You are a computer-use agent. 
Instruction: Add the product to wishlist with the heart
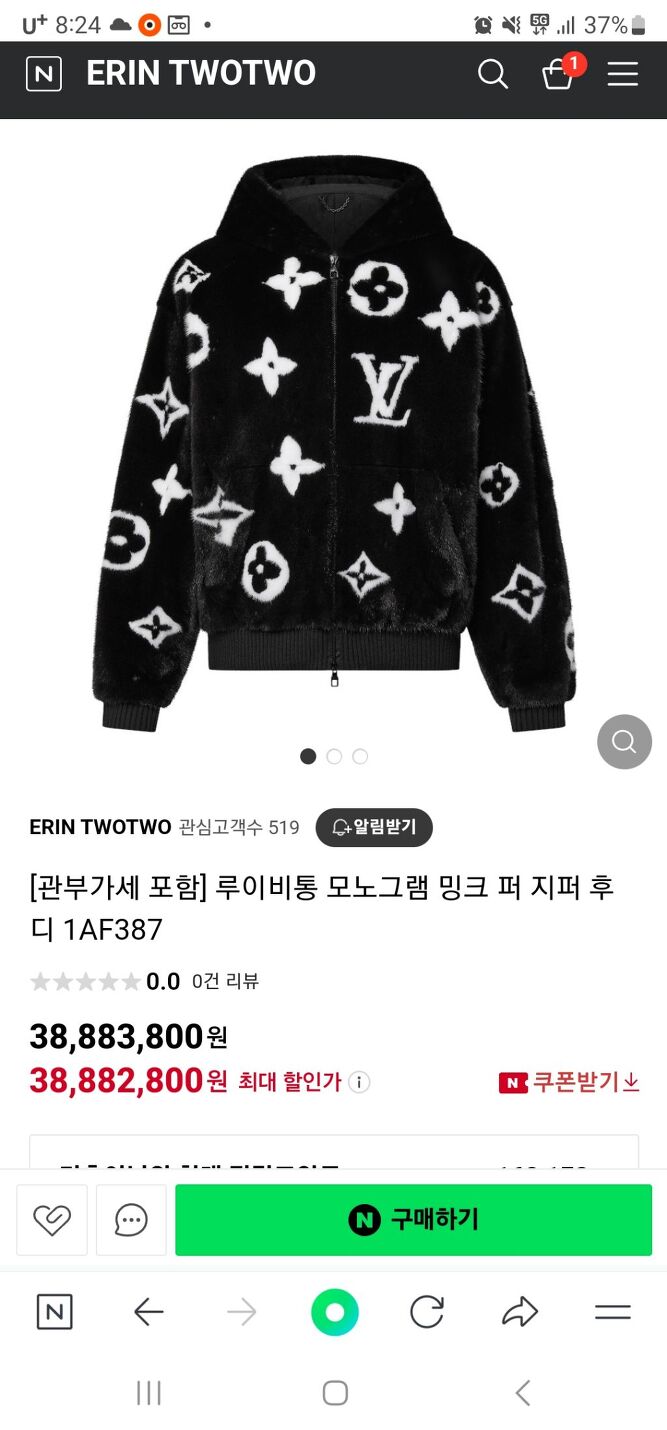pos(51,1219)
